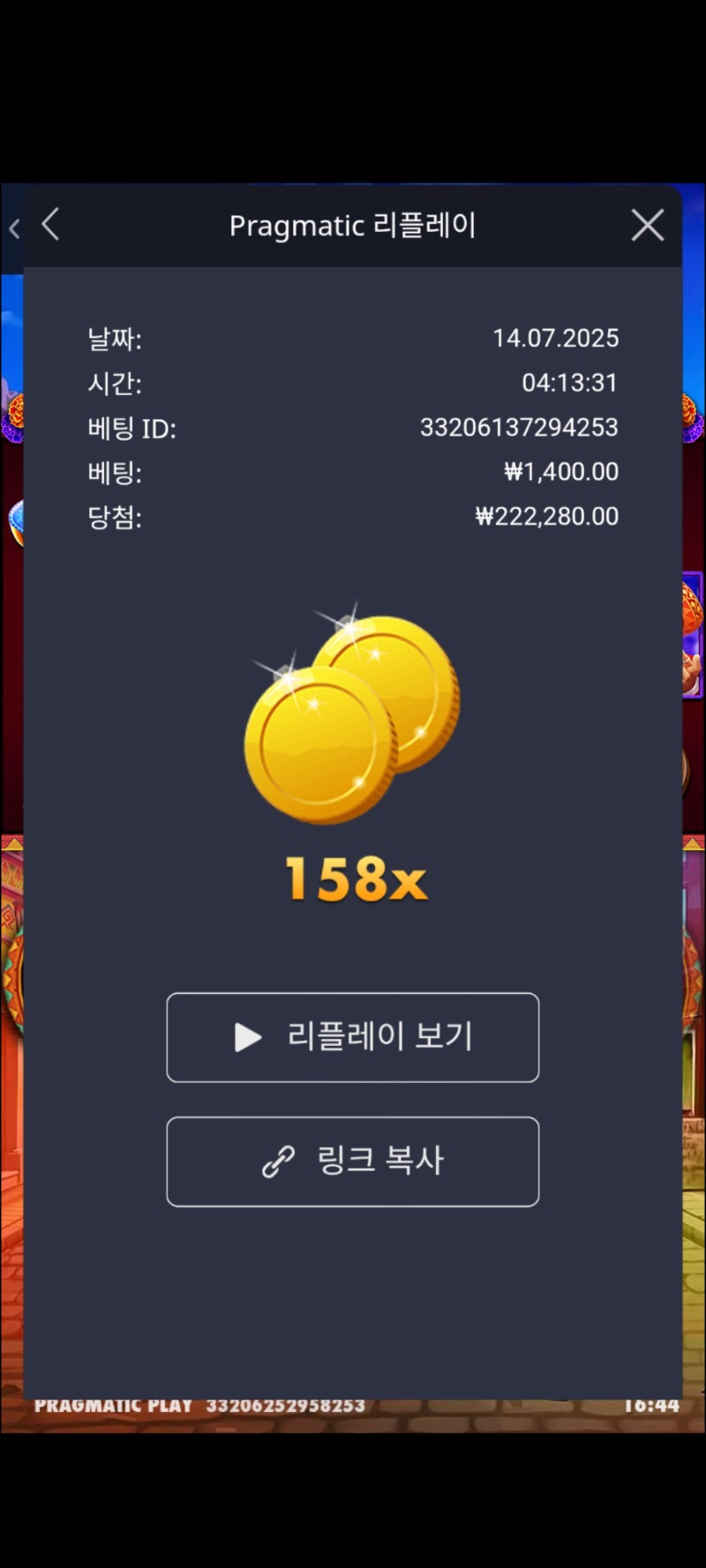
Task: Close the Pragmatic replay dialog
Action: 647,226
